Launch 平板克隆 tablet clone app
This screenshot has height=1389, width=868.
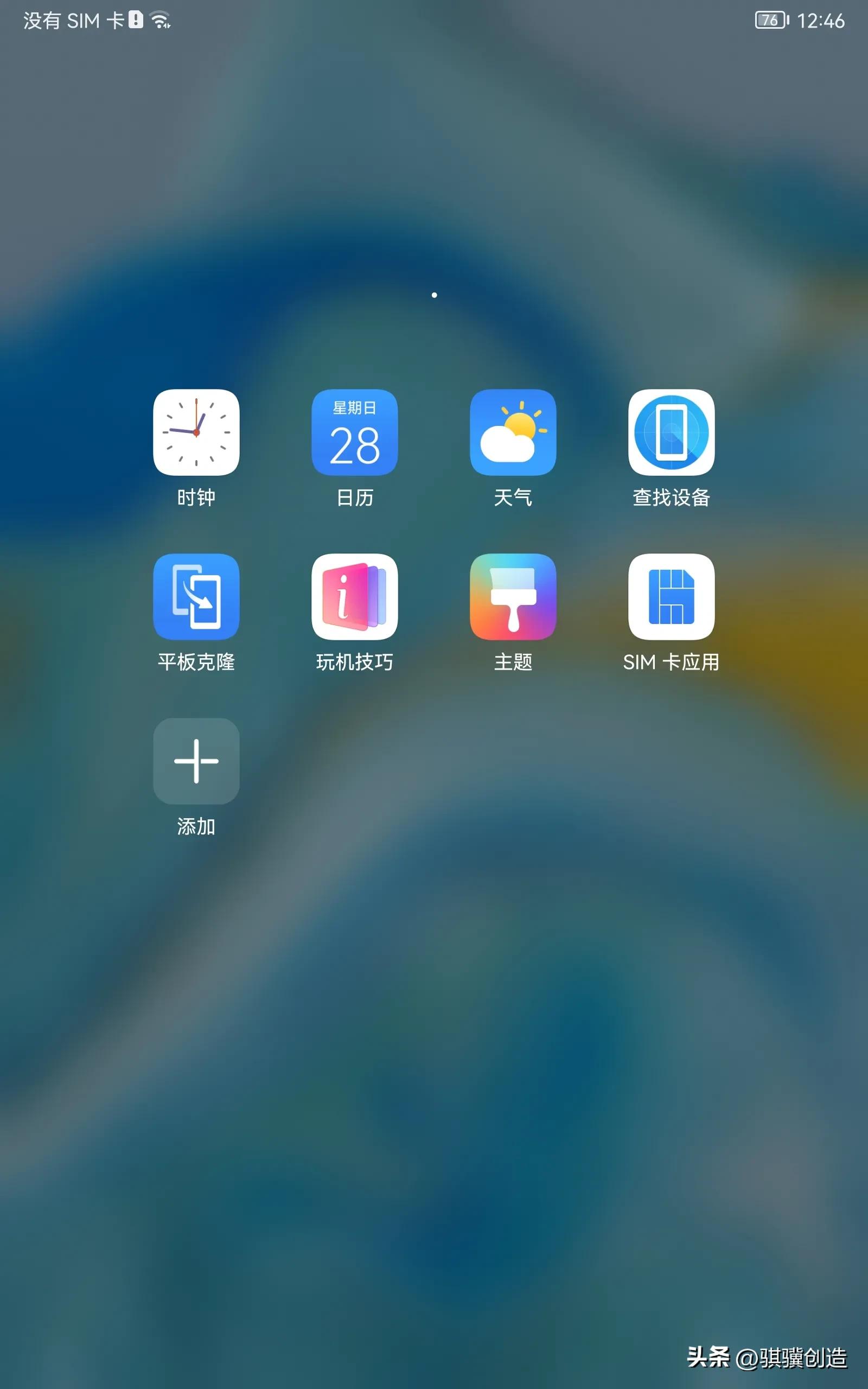pos(196,596)
